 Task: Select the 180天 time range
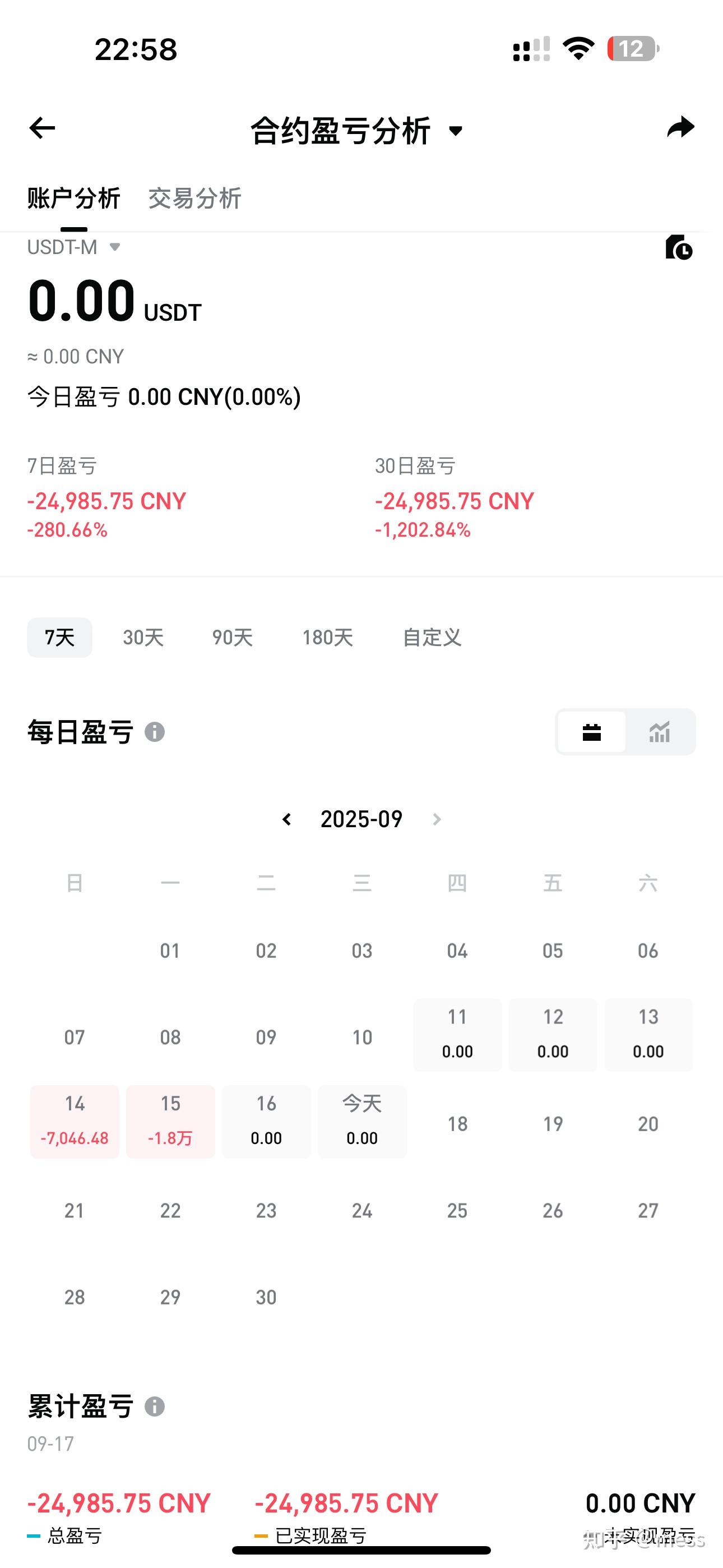(x=327, y=637)
